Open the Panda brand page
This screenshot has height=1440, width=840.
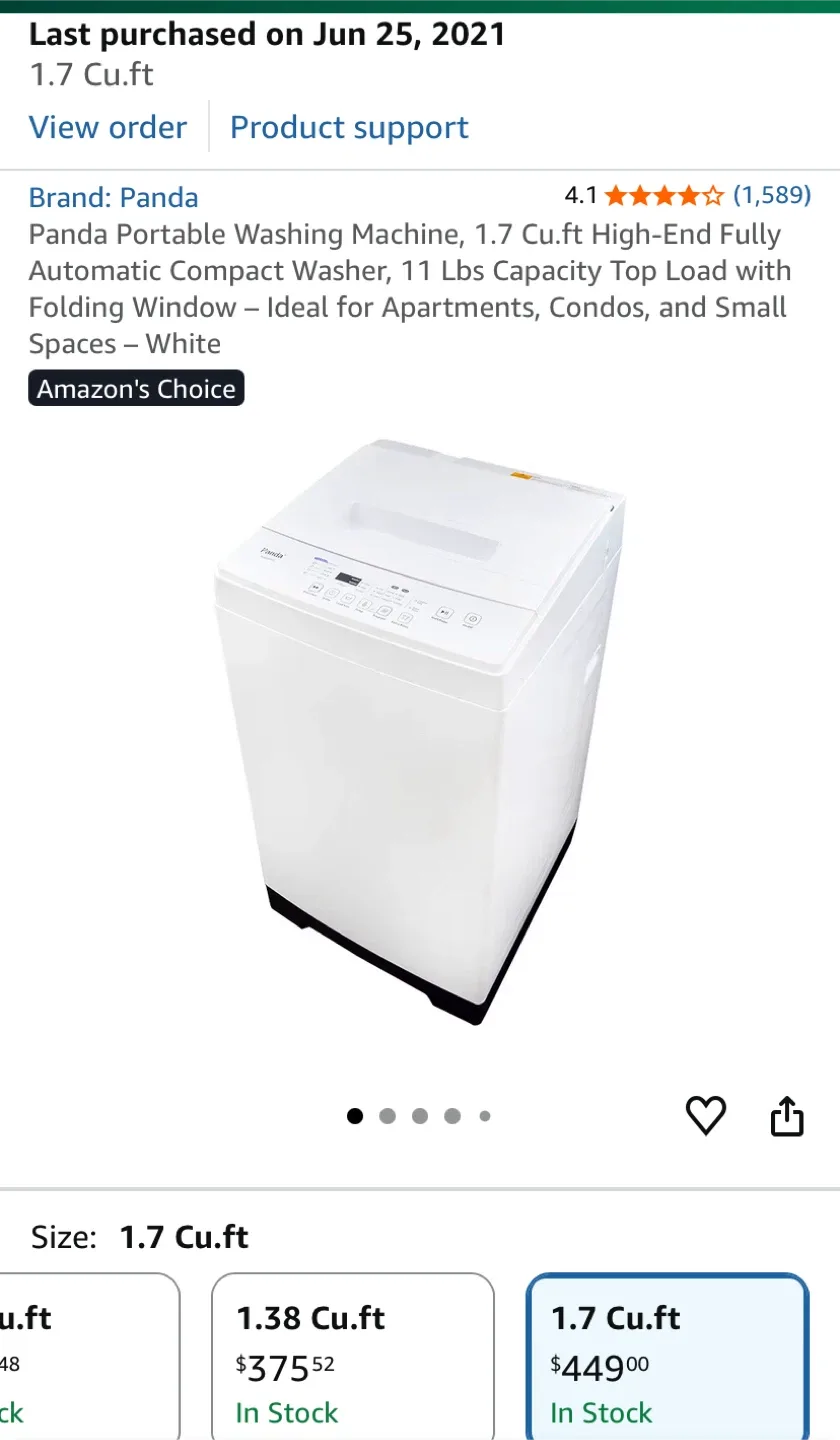click(x=112, y=197)
